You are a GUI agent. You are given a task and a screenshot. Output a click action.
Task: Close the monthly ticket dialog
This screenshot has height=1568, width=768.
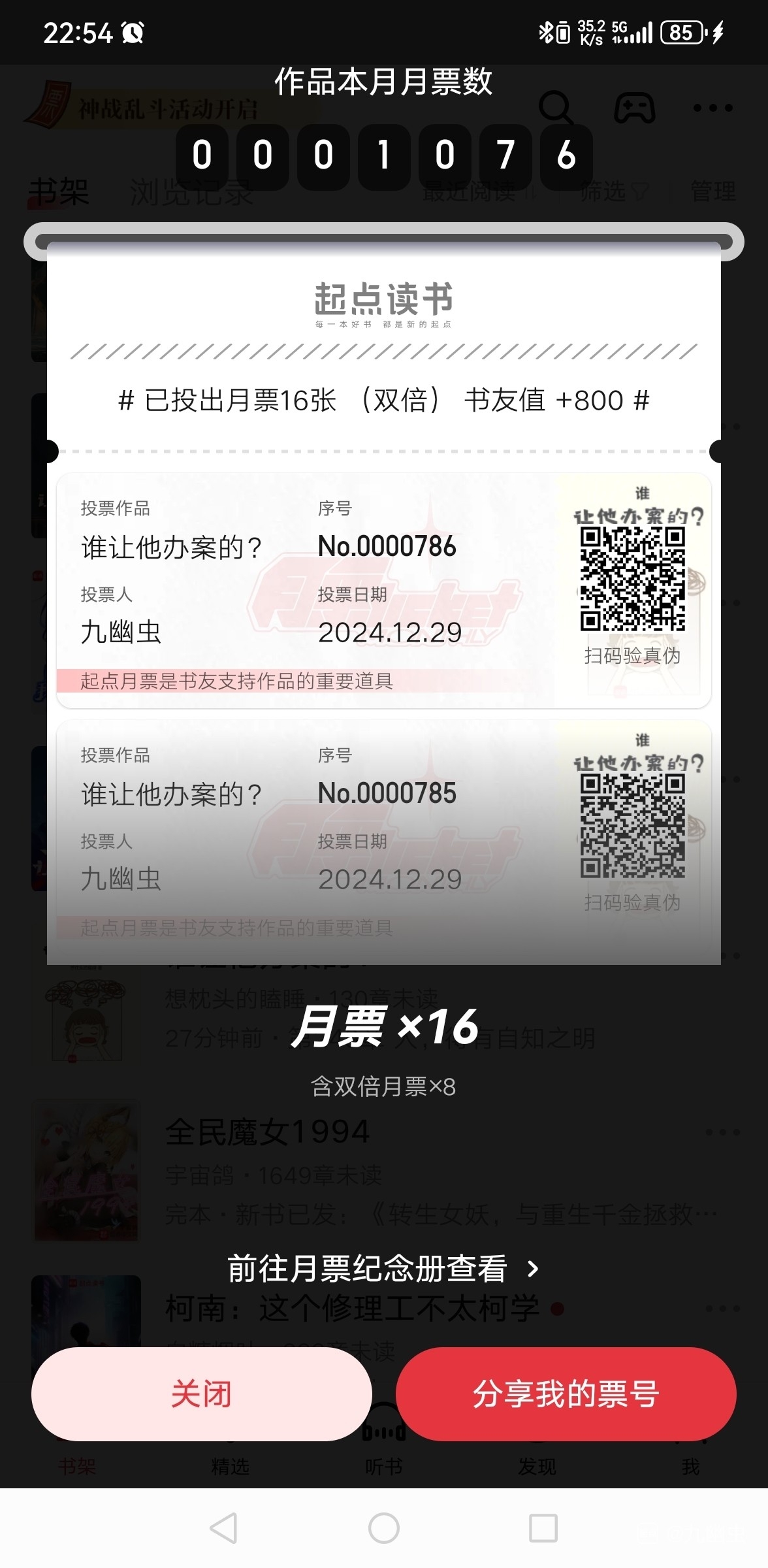click(201, 1394)
